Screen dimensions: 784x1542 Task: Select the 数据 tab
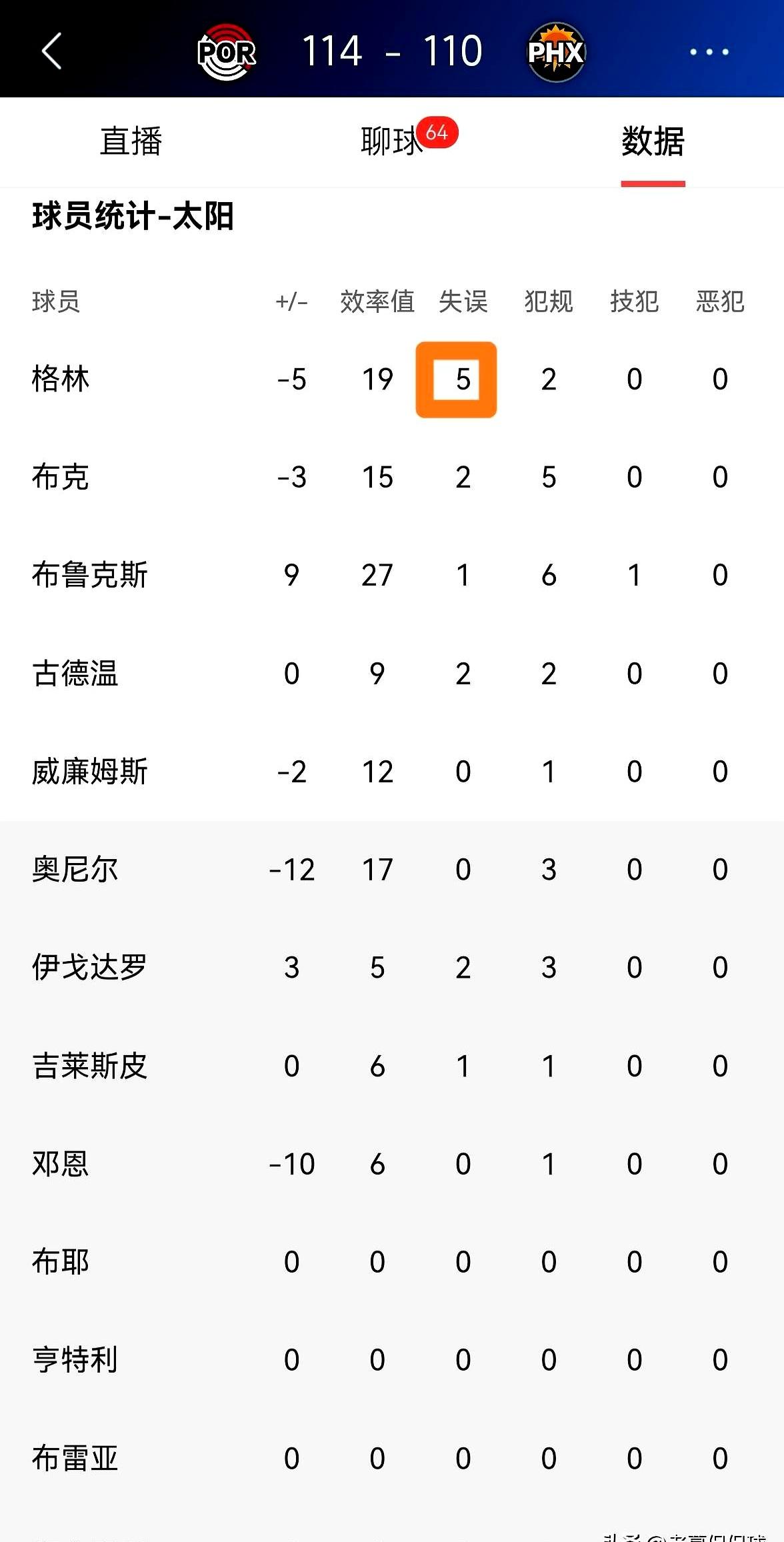click(x=653, y=142)
